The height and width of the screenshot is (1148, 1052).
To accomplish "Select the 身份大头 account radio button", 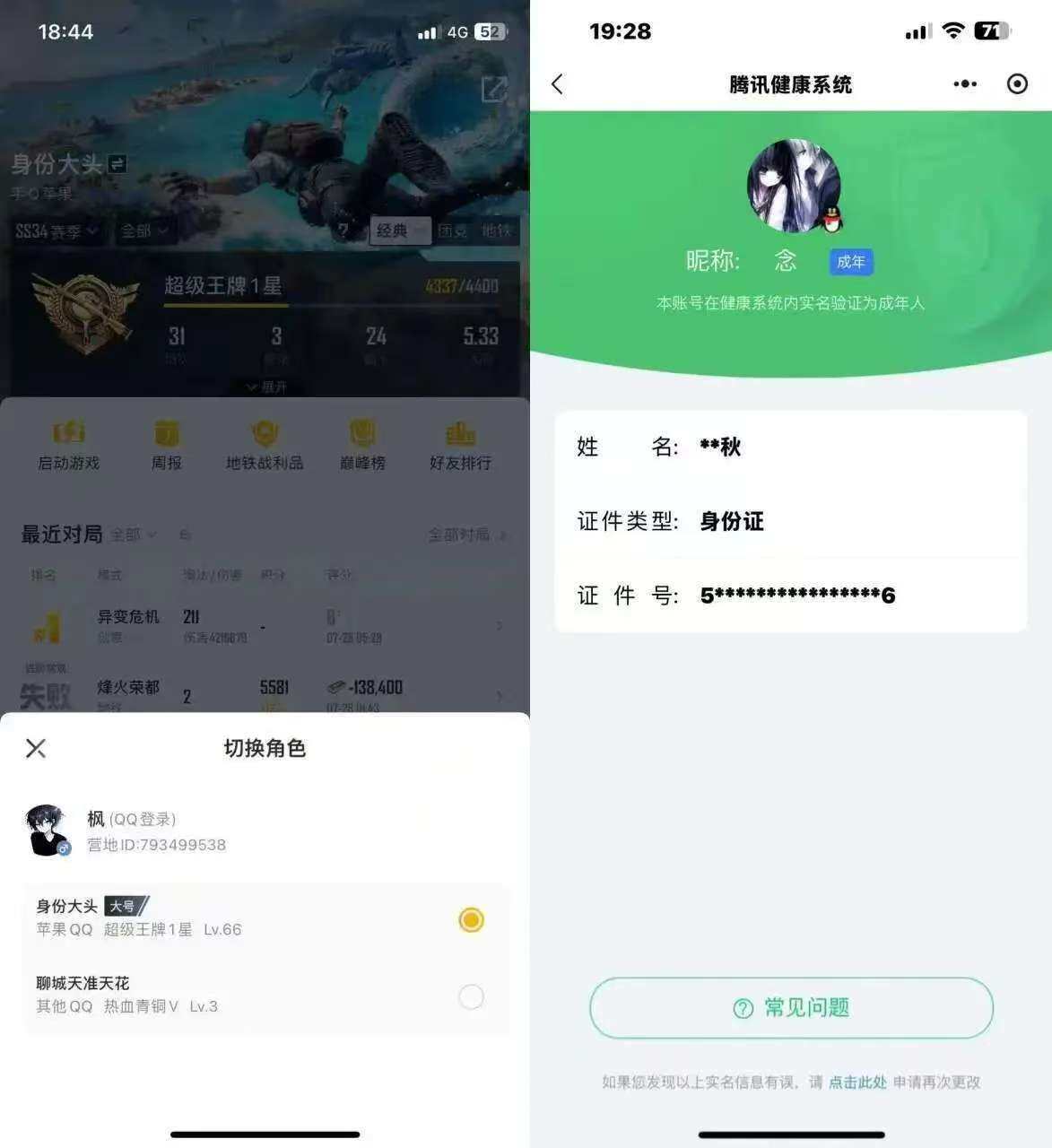I will pos(470,920).
